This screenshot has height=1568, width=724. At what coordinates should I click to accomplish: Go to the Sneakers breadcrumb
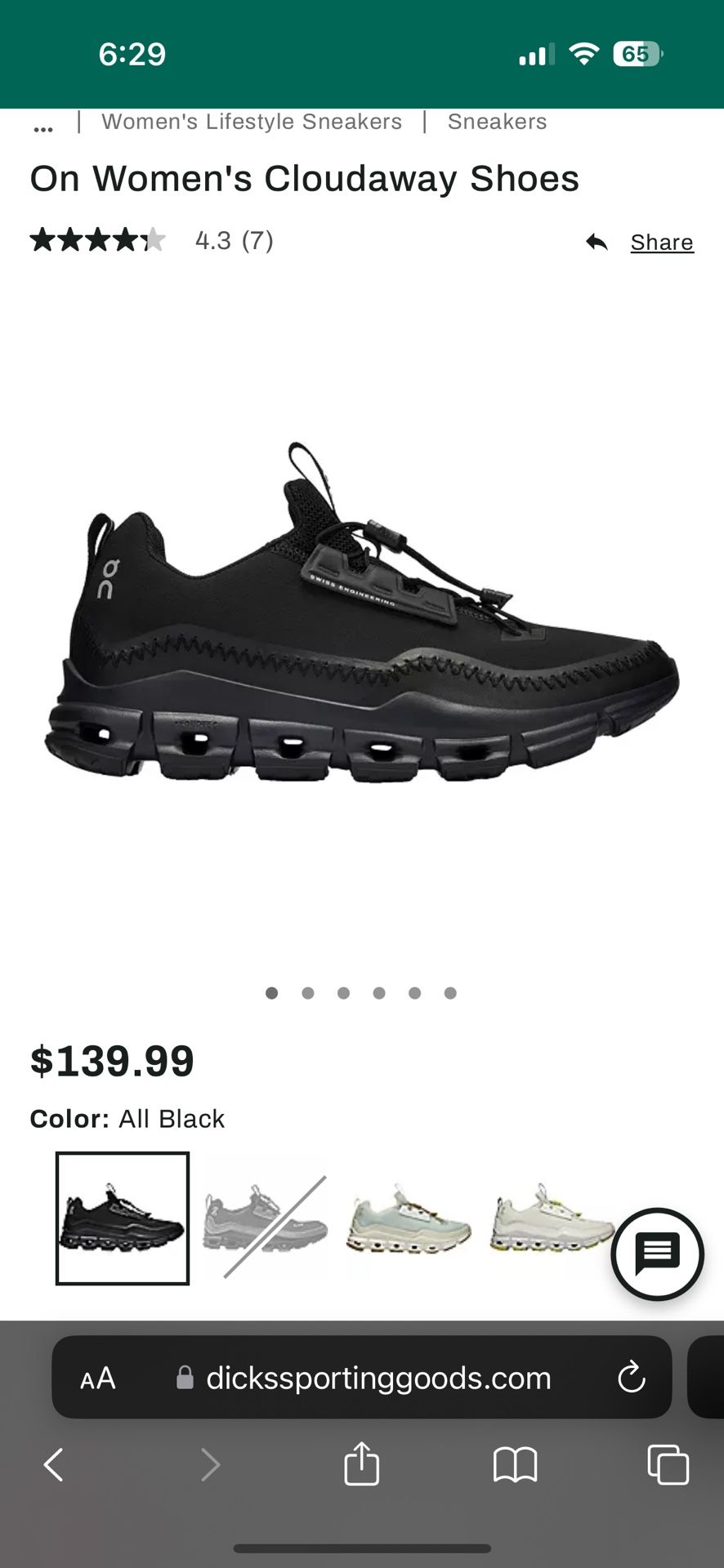(497, 122)
